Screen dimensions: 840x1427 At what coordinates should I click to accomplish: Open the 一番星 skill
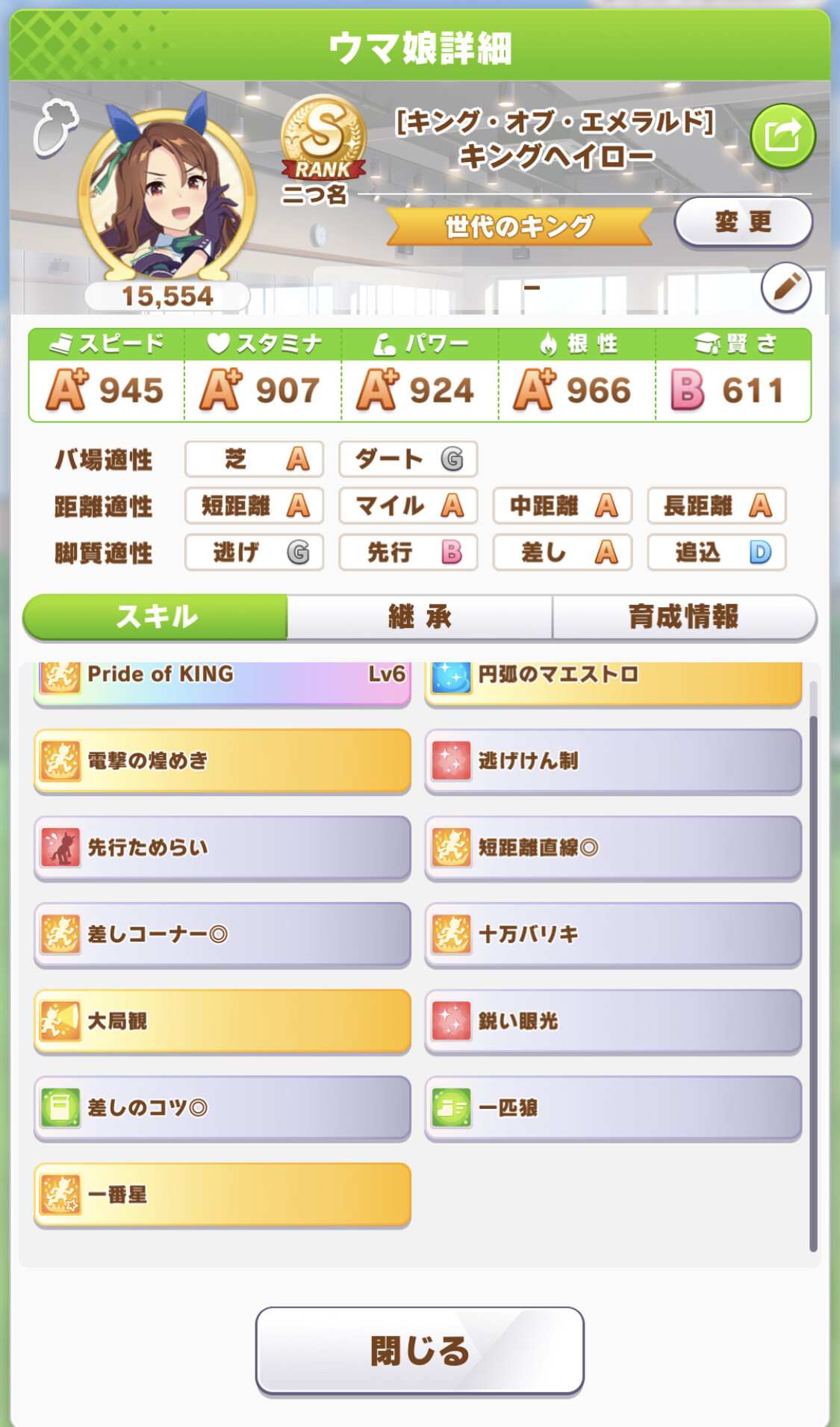pyautogui.click(x=223, y=1194)
